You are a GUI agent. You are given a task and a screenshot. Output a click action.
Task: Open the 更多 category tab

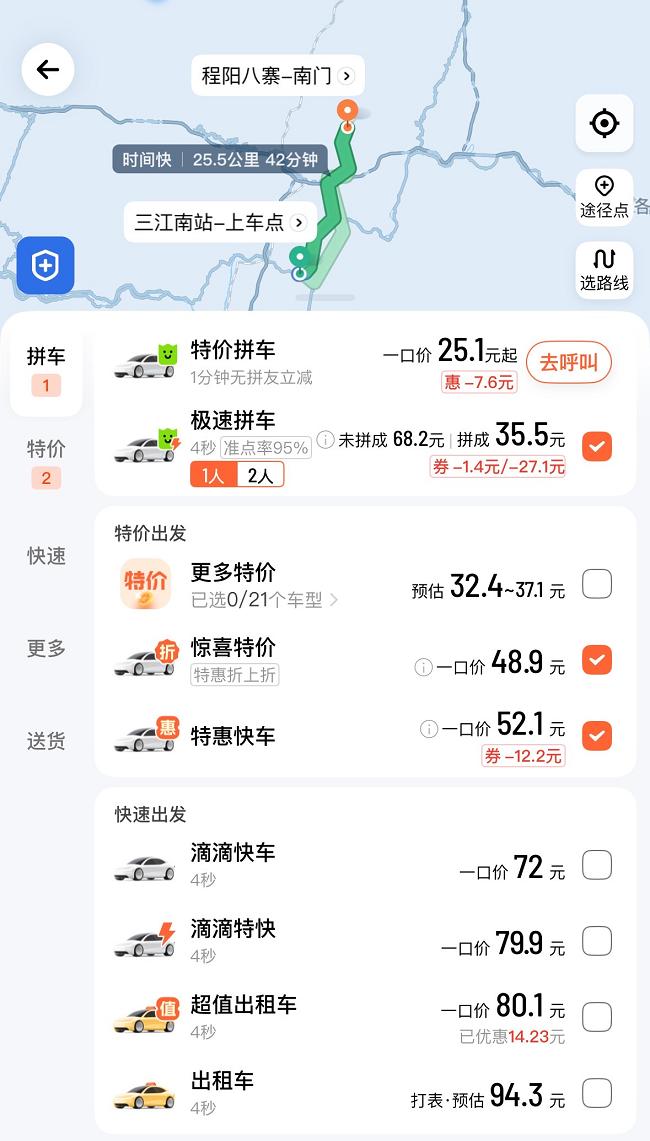click(46, 648)
